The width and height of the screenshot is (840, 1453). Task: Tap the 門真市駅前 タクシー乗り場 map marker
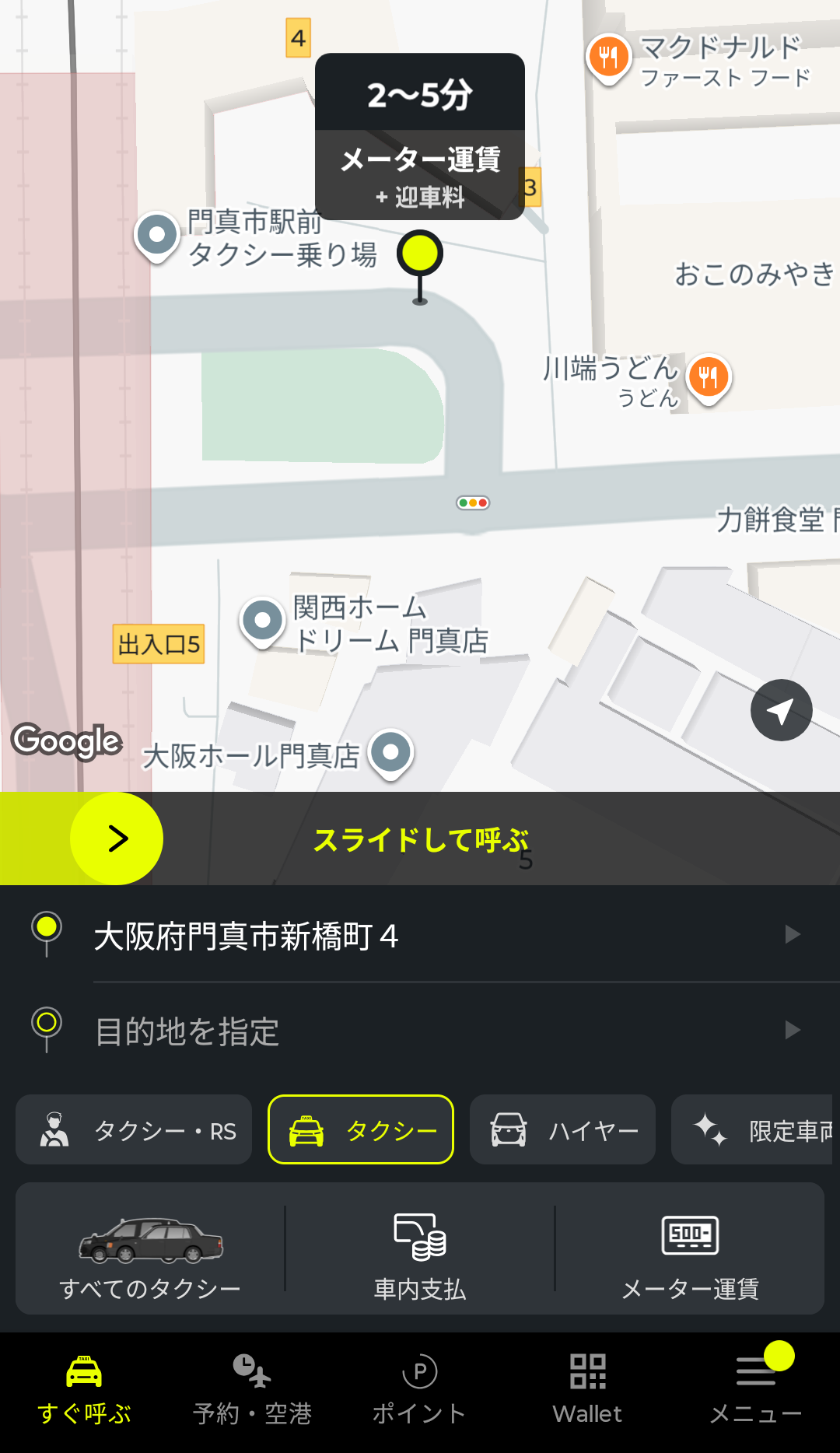coord(157,235)
